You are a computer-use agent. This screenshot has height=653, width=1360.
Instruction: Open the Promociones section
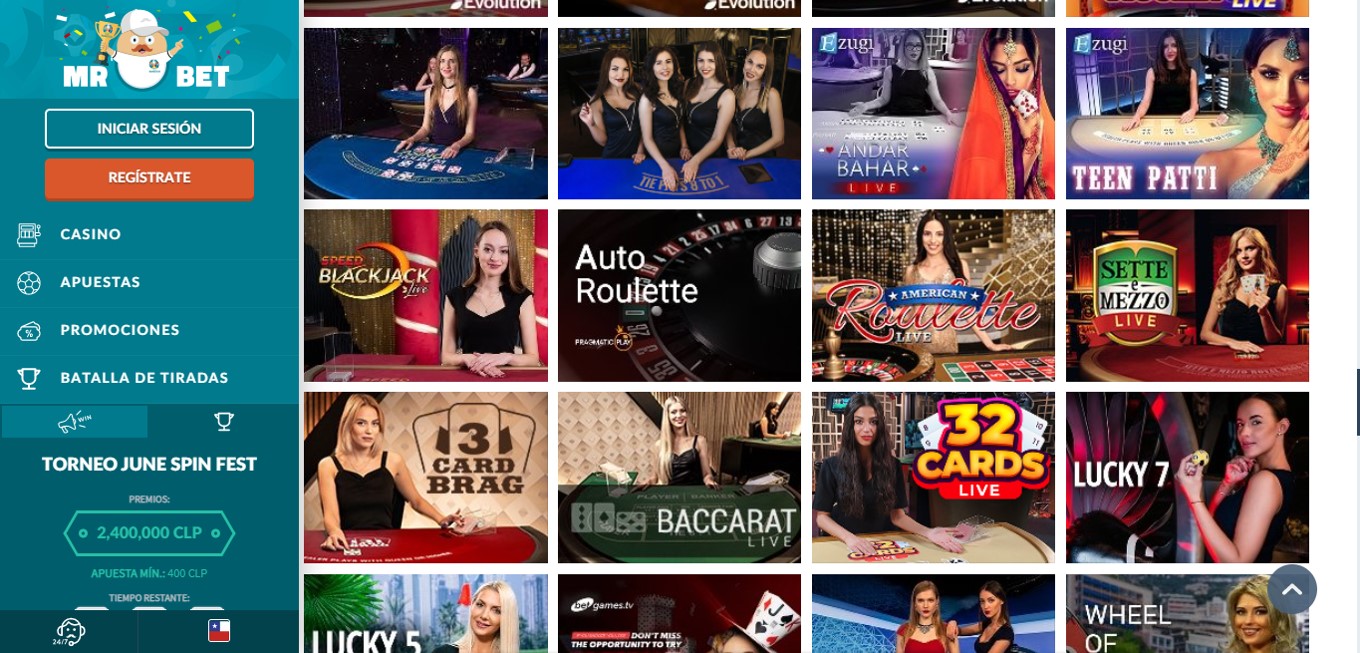[x=119, y=330]
